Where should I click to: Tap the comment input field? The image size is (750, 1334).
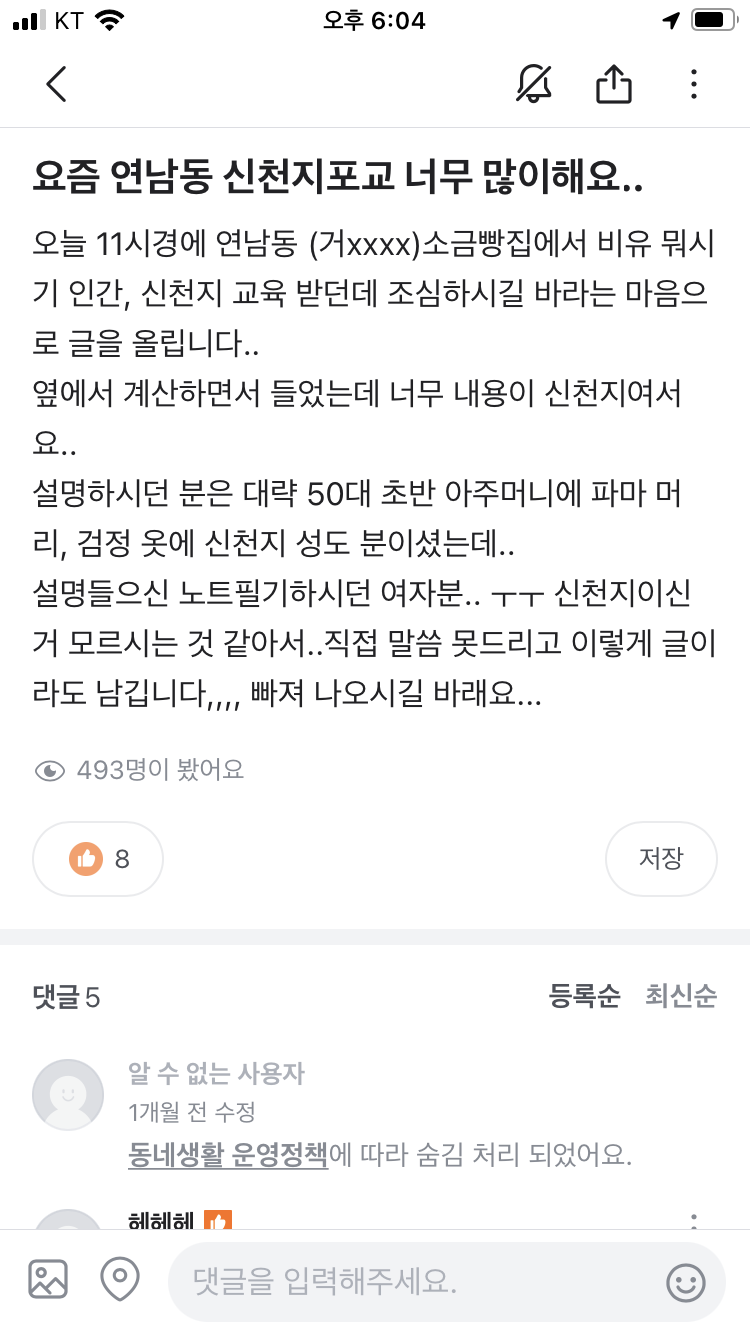pyautogui.click(x=446, y=1281)
